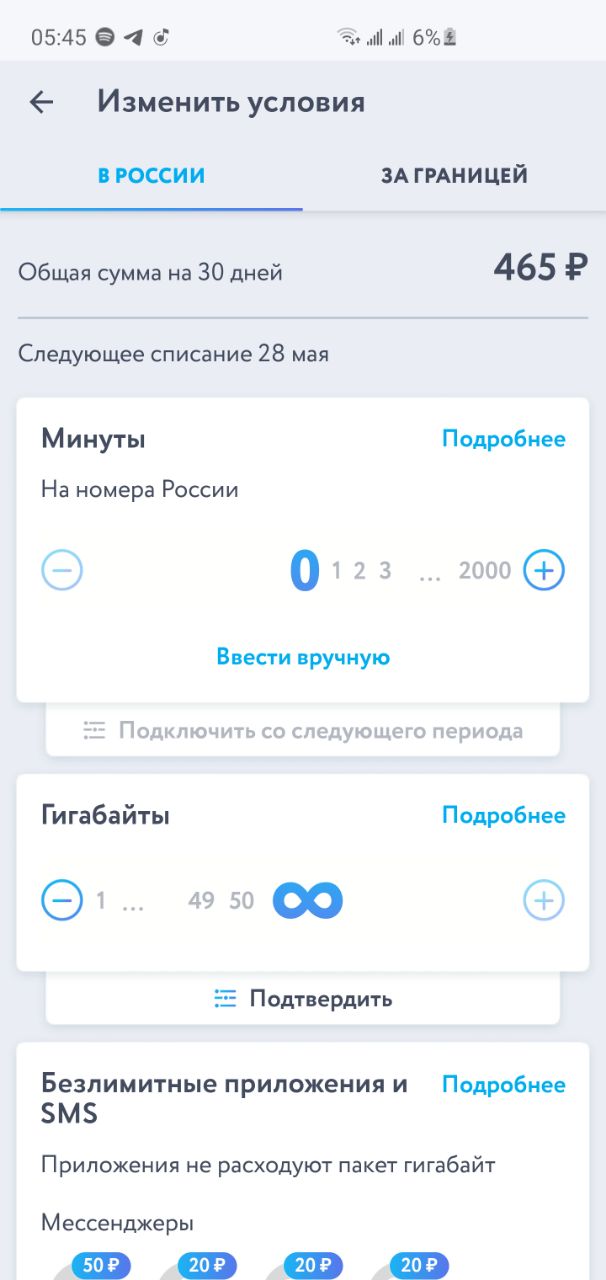Tap Ввести вручную to enter minutes
606x1280 pixels.
303,657
